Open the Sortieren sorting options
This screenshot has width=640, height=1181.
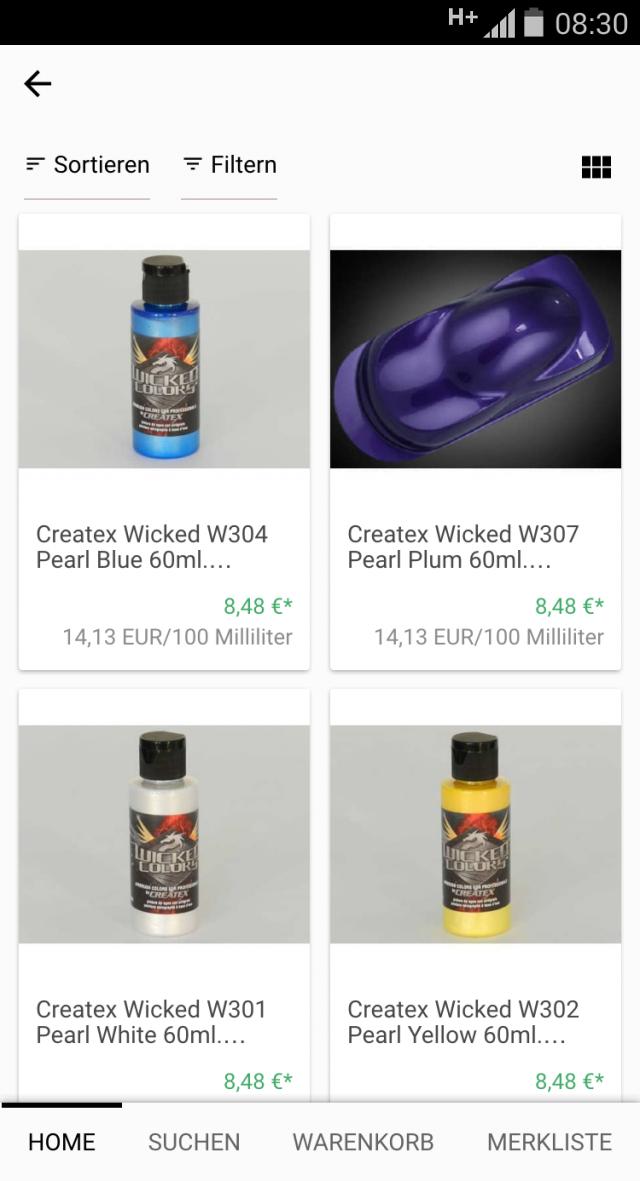tap(87, 165)
